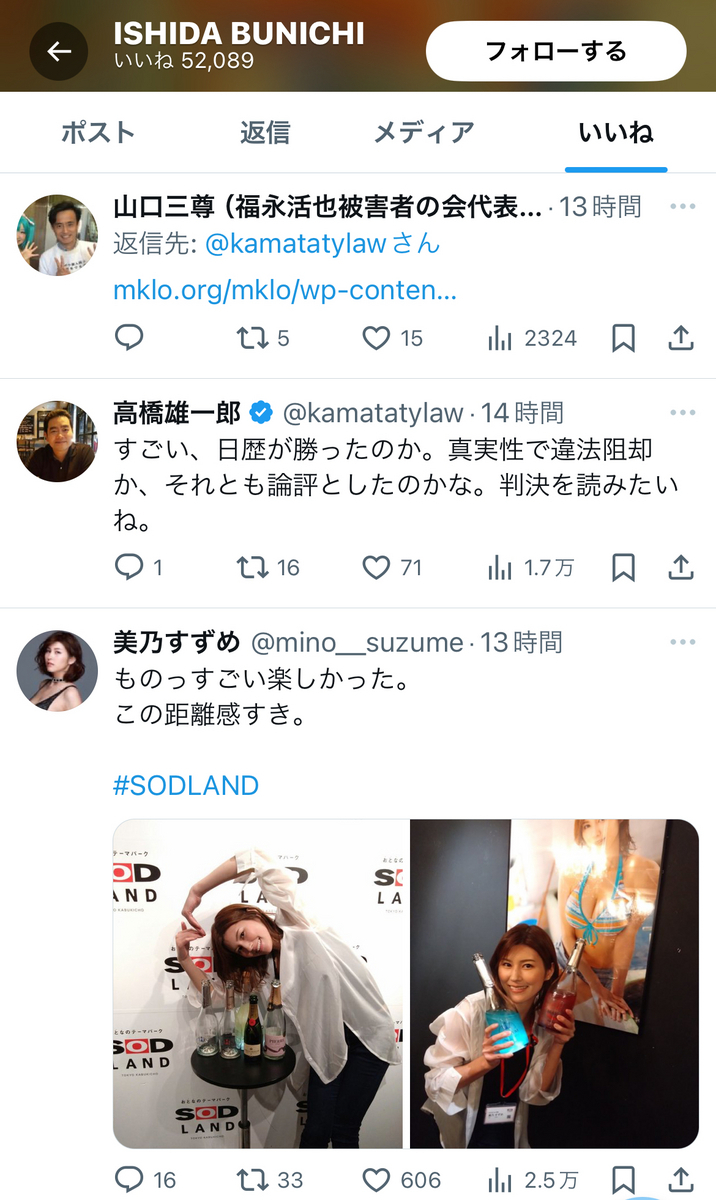Open more options on 山口三尊's post
This screenshot has height=1200, width=716.
[682, 207]
